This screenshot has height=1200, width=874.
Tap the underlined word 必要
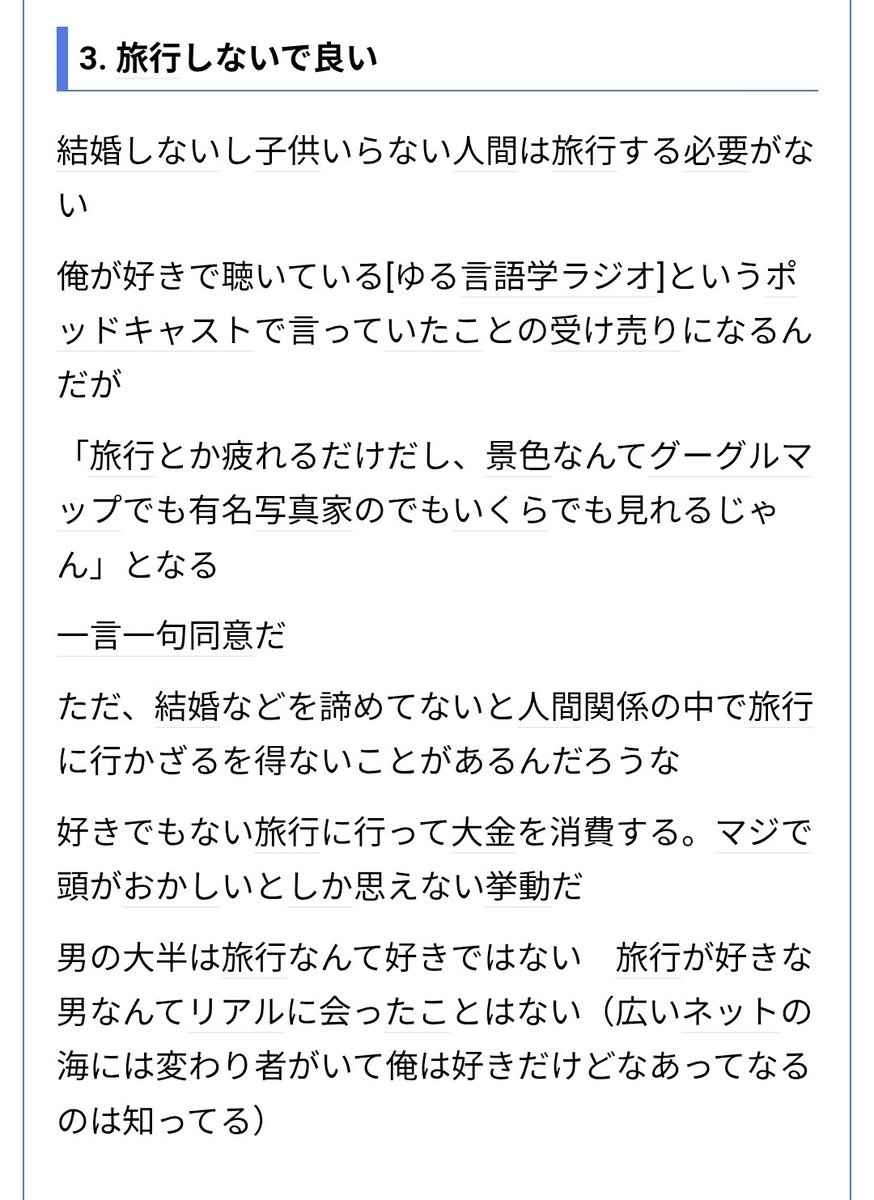click(716, 154)
